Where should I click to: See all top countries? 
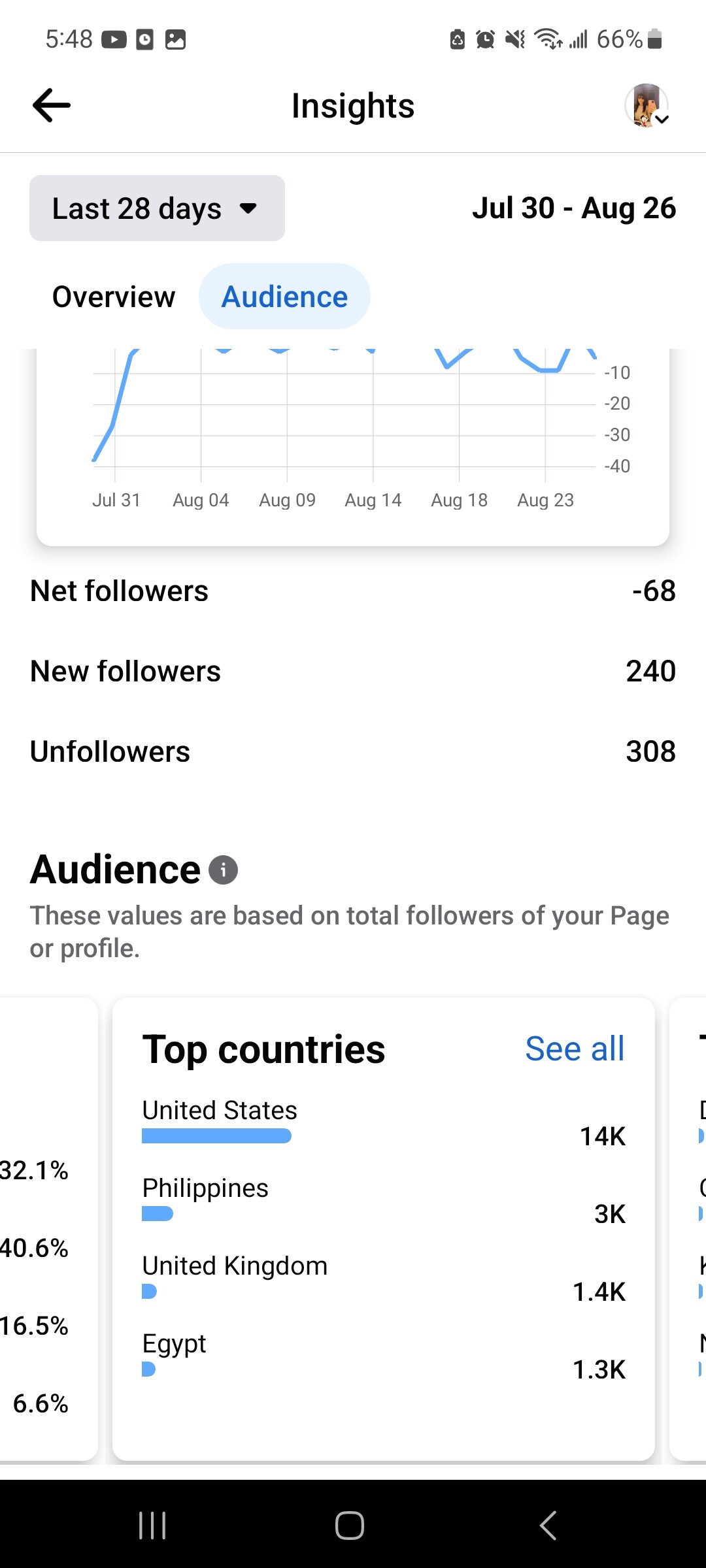click(x=575, y=1049)
